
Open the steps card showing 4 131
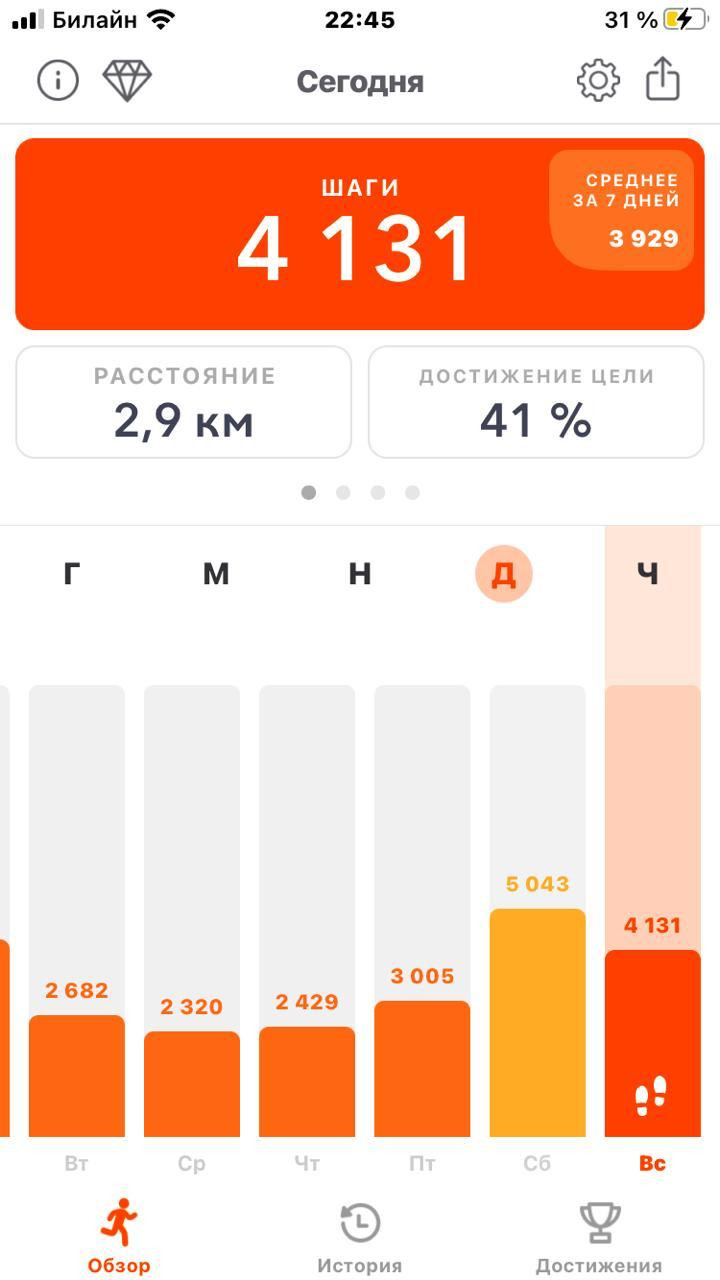tap(360, 234)
